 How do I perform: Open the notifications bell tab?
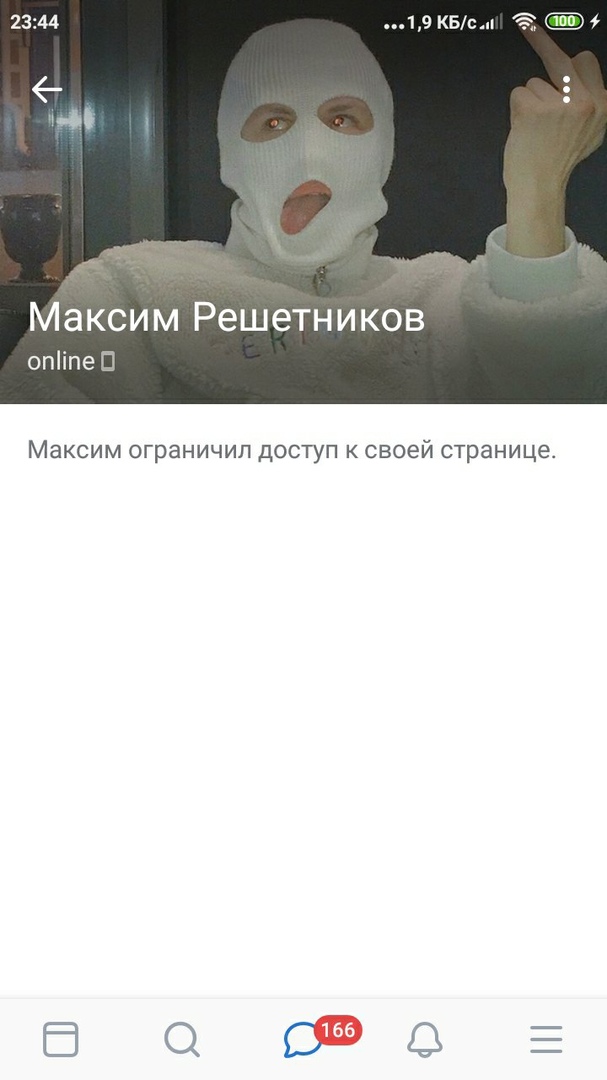(x=425, y=1040)
